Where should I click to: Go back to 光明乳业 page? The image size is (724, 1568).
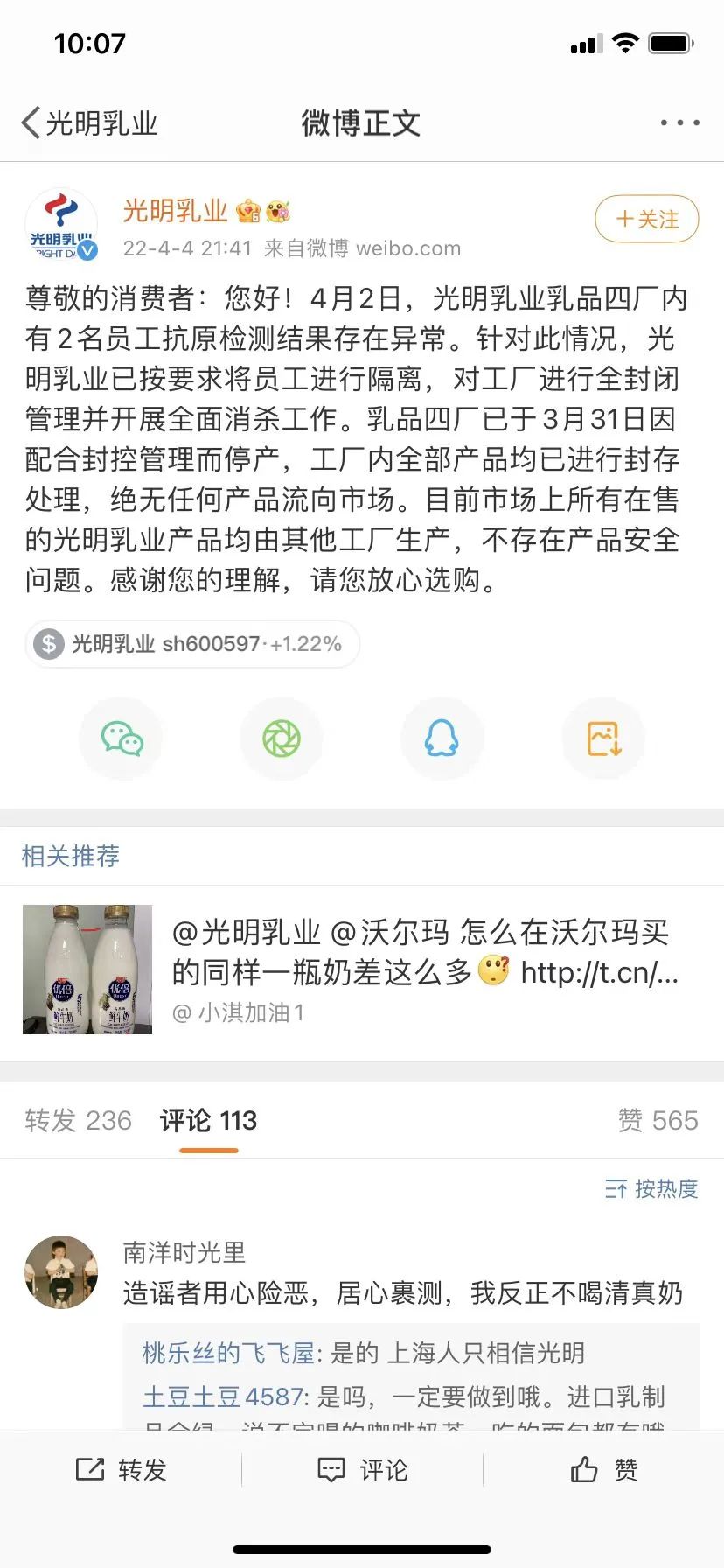click(89, 123)
